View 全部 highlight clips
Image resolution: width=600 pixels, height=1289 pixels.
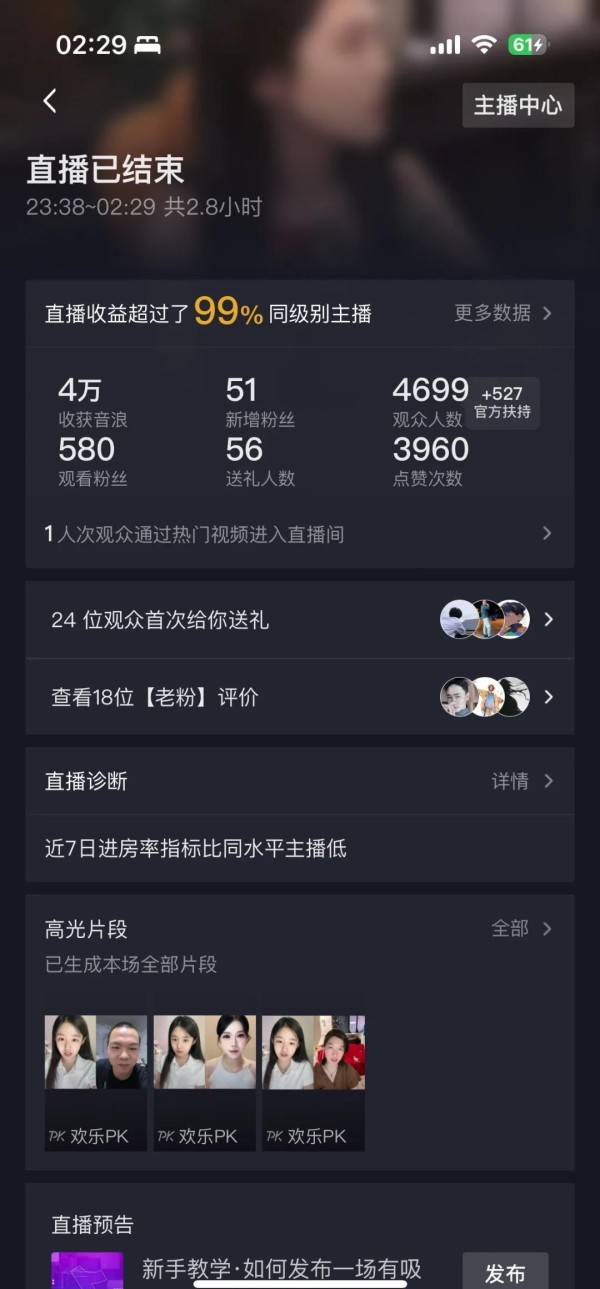pyautogui.click(x=521, y=929)
